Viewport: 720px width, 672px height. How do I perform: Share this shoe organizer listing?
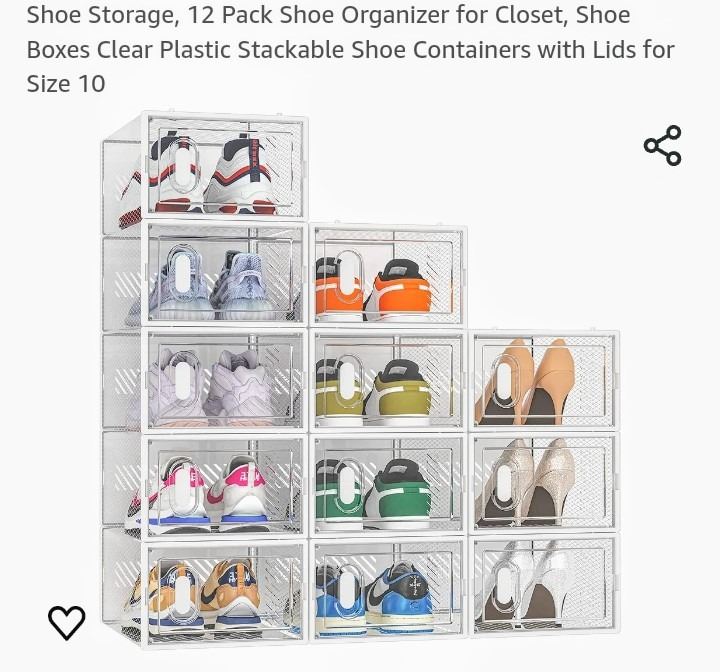662,146
